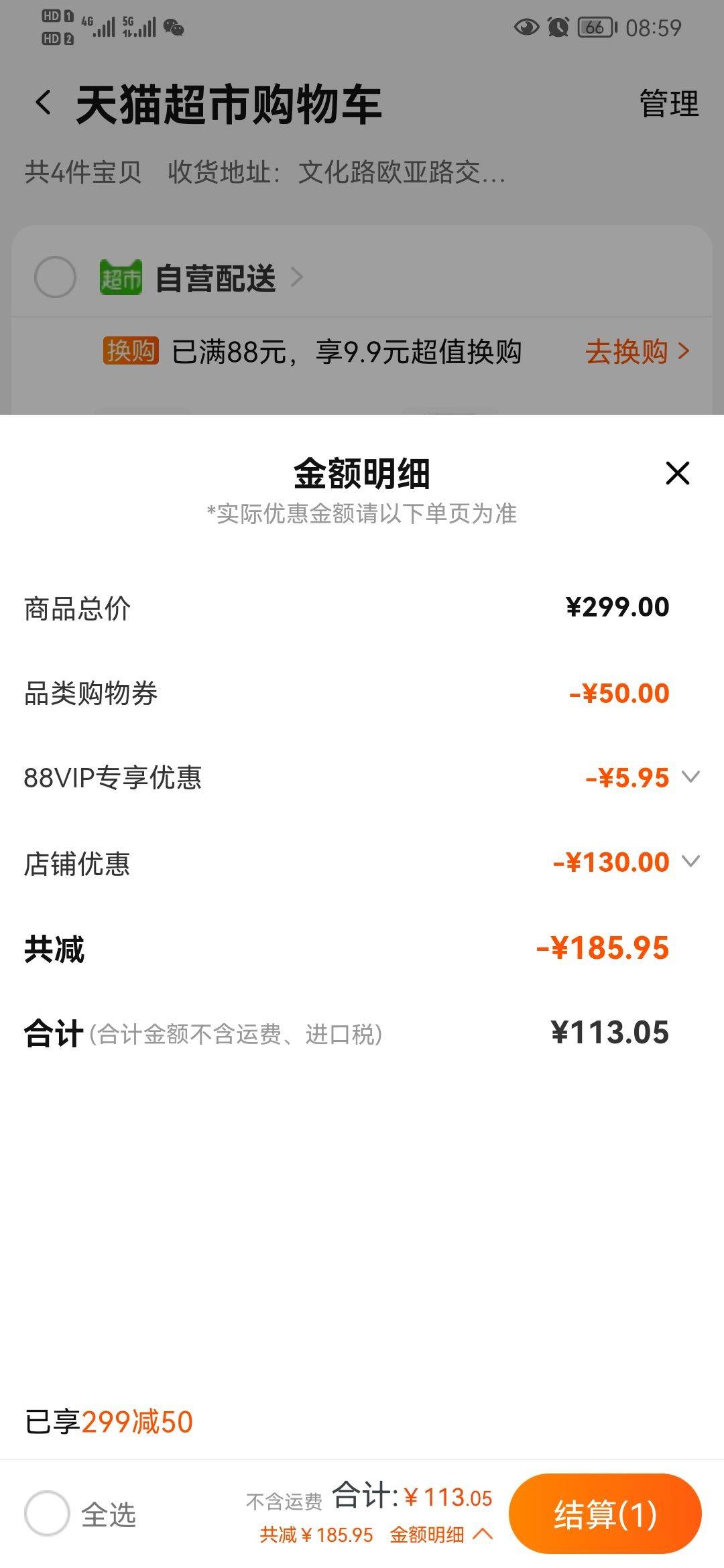The image size is (724, 1568).
Task: Expand 店铺优惠 discount details
Action: pos(690,862)
